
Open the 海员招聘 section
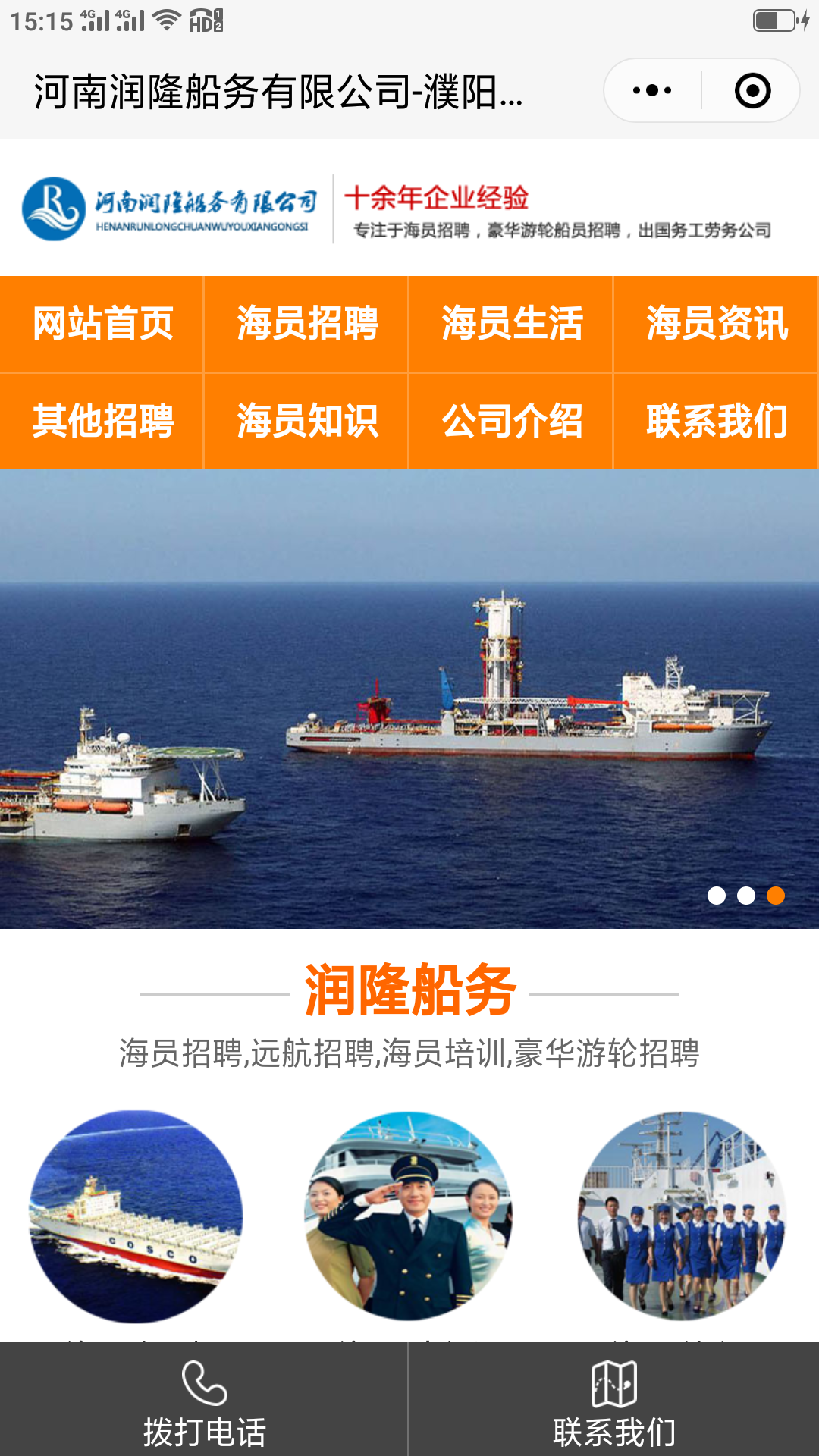pyautogui.click(x=307, y=324)
